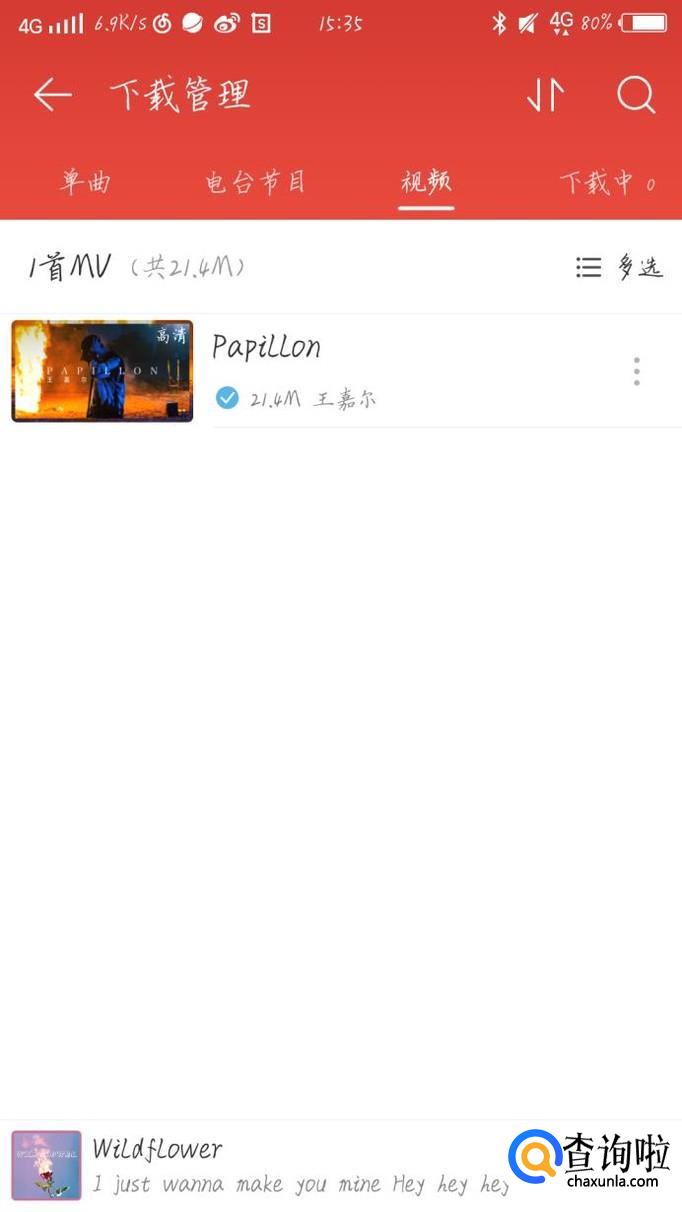The image size is (682, 1212).
Task: Play the Papillon MV thumbnail
Action: tap(102, 371)
